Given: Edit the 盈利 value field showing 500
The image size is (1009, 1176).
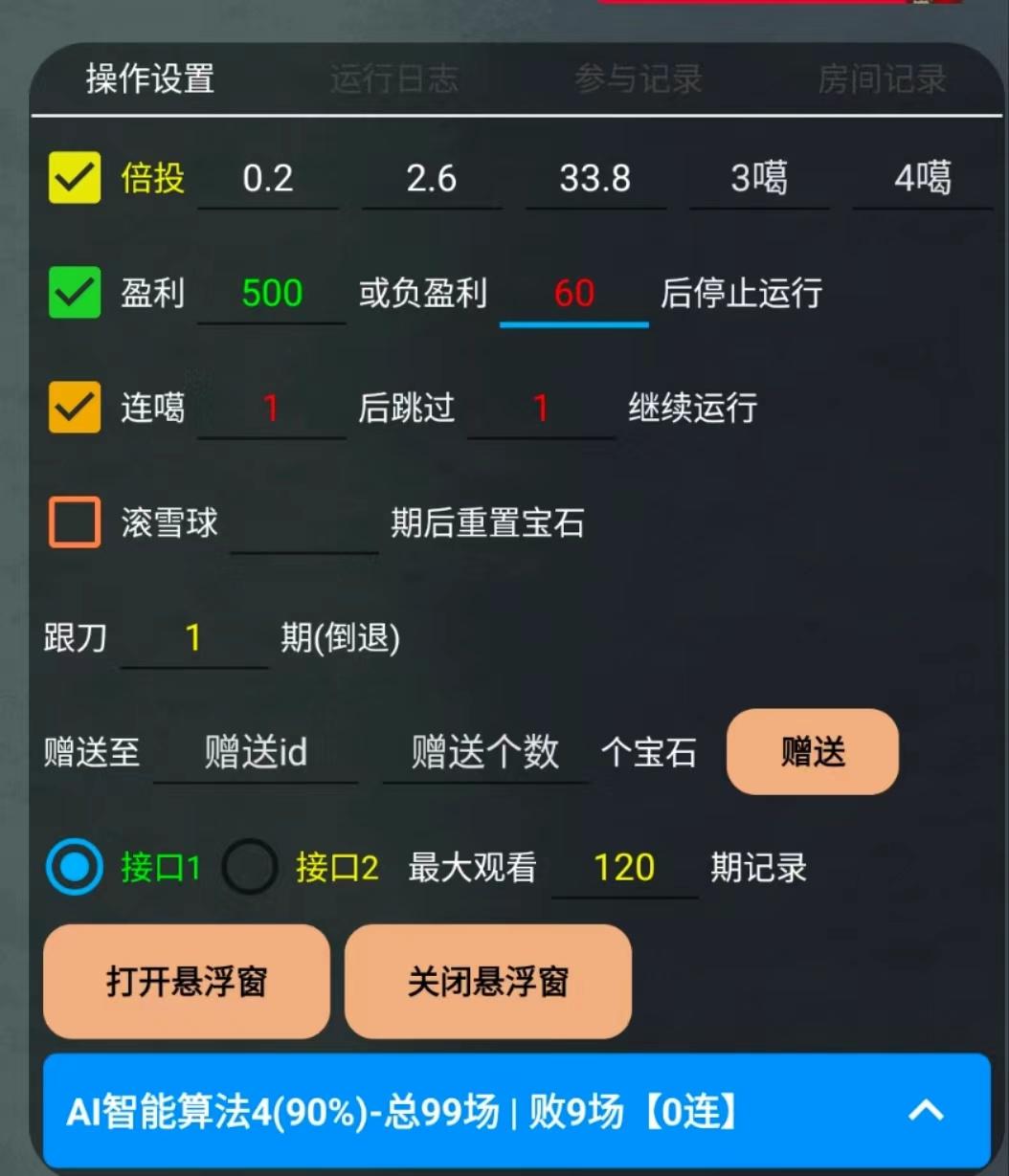Looking at the screenshot, I should [x=272, y=294].
